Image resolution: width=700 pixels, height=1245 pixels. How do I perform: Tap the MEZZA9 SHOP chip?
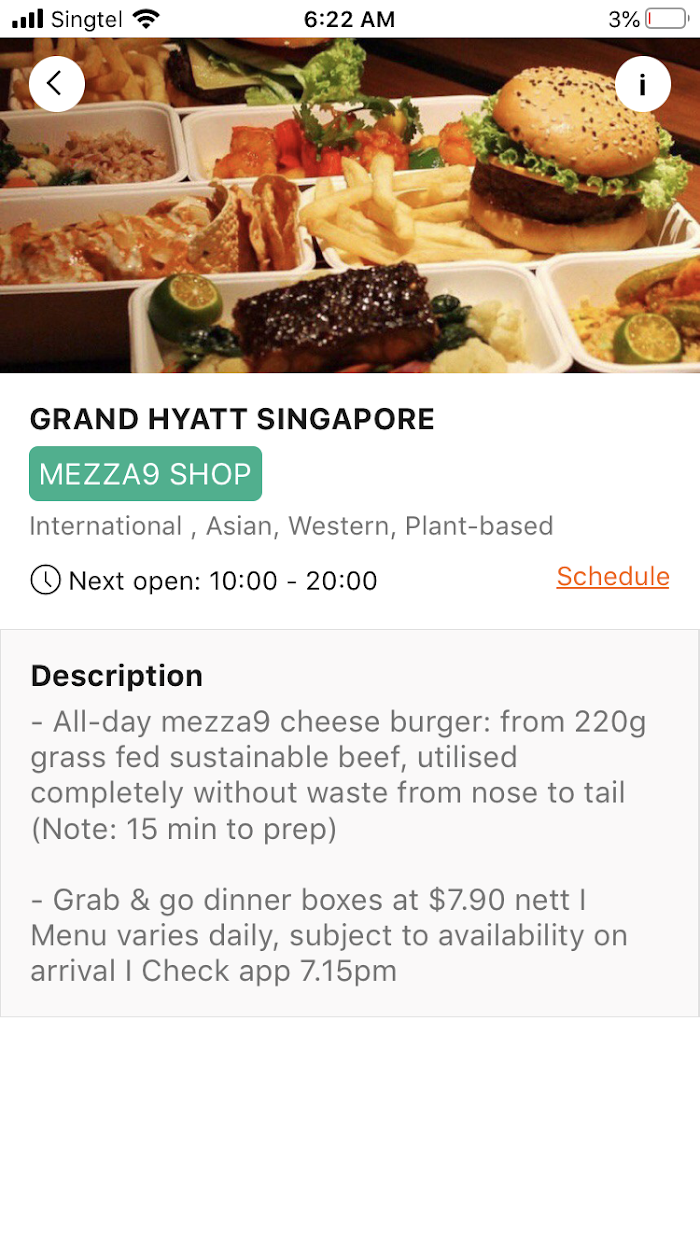click(146, 474)
